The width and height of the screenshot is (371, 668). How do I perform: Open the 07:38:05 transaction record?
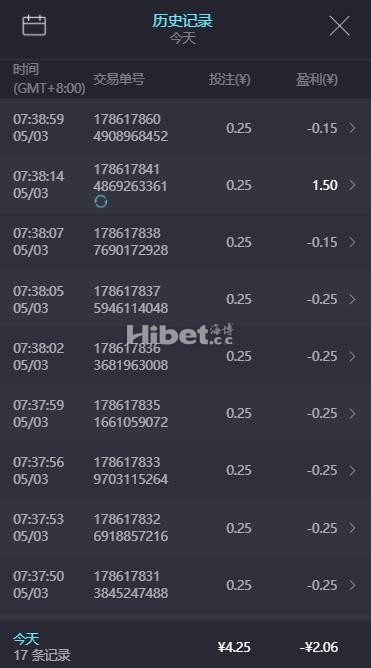[185, 299]
